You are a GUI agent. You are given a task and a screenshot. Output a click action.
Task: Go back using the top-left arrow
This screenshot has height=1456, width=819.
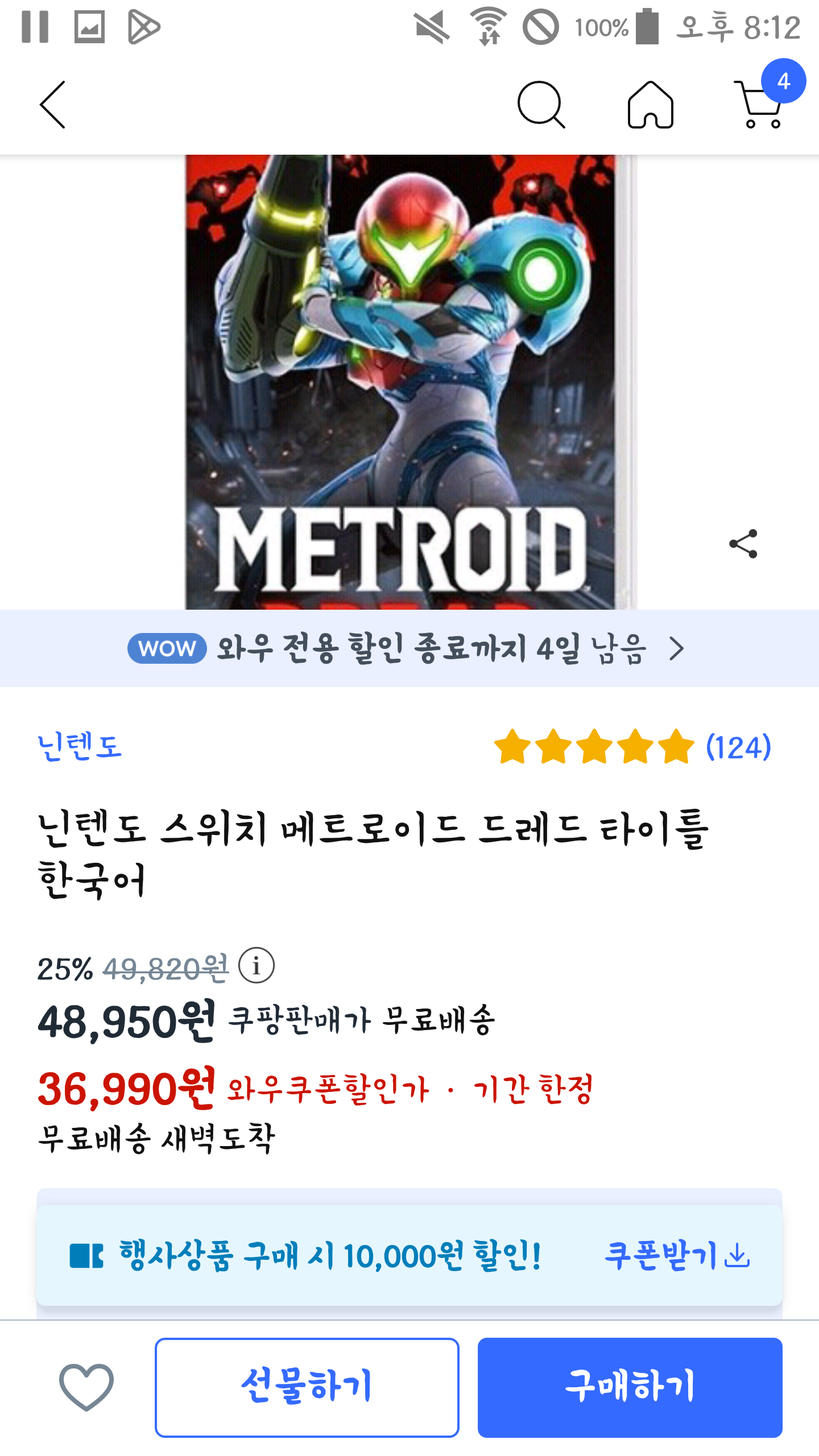[52, 105]
